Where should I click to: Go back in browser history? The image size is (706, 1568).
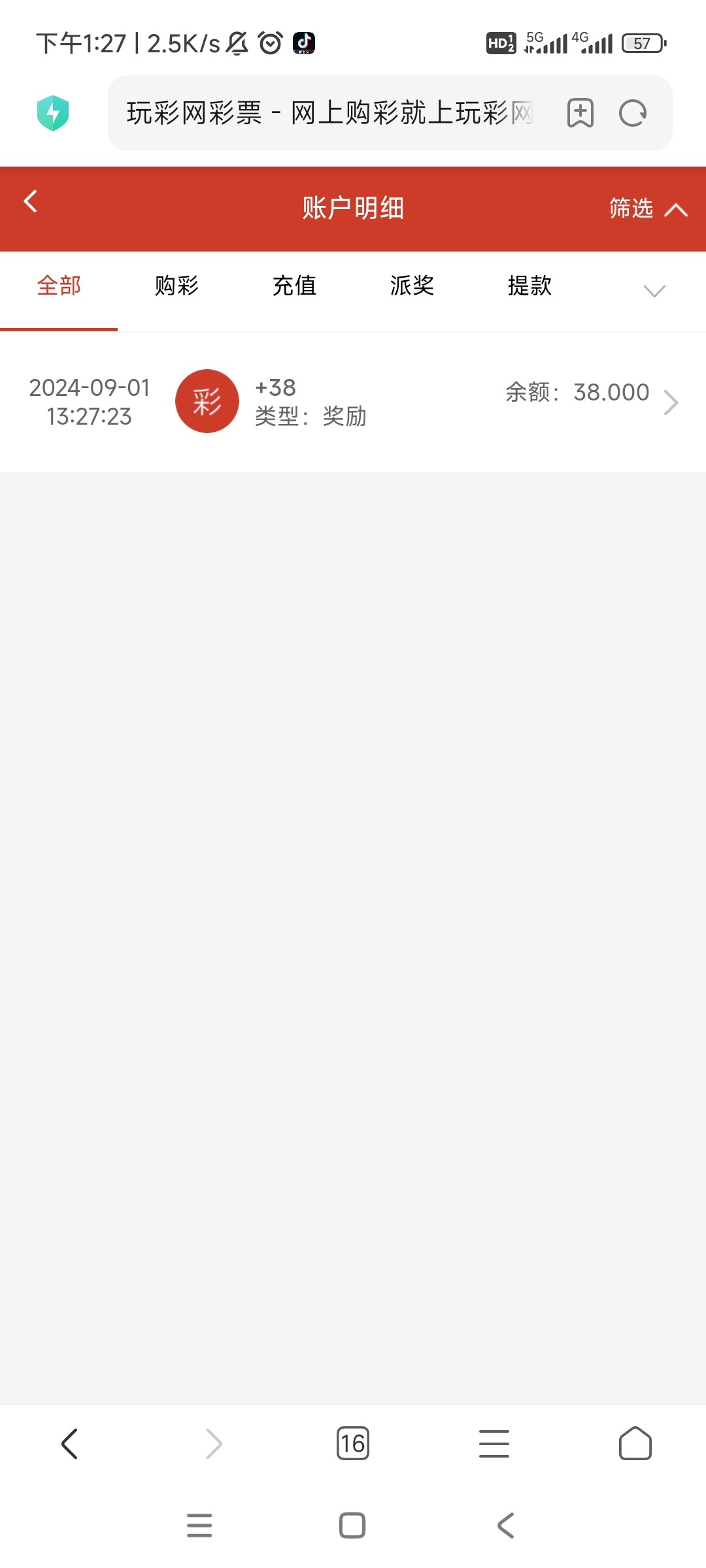(x=70, y=1444)
